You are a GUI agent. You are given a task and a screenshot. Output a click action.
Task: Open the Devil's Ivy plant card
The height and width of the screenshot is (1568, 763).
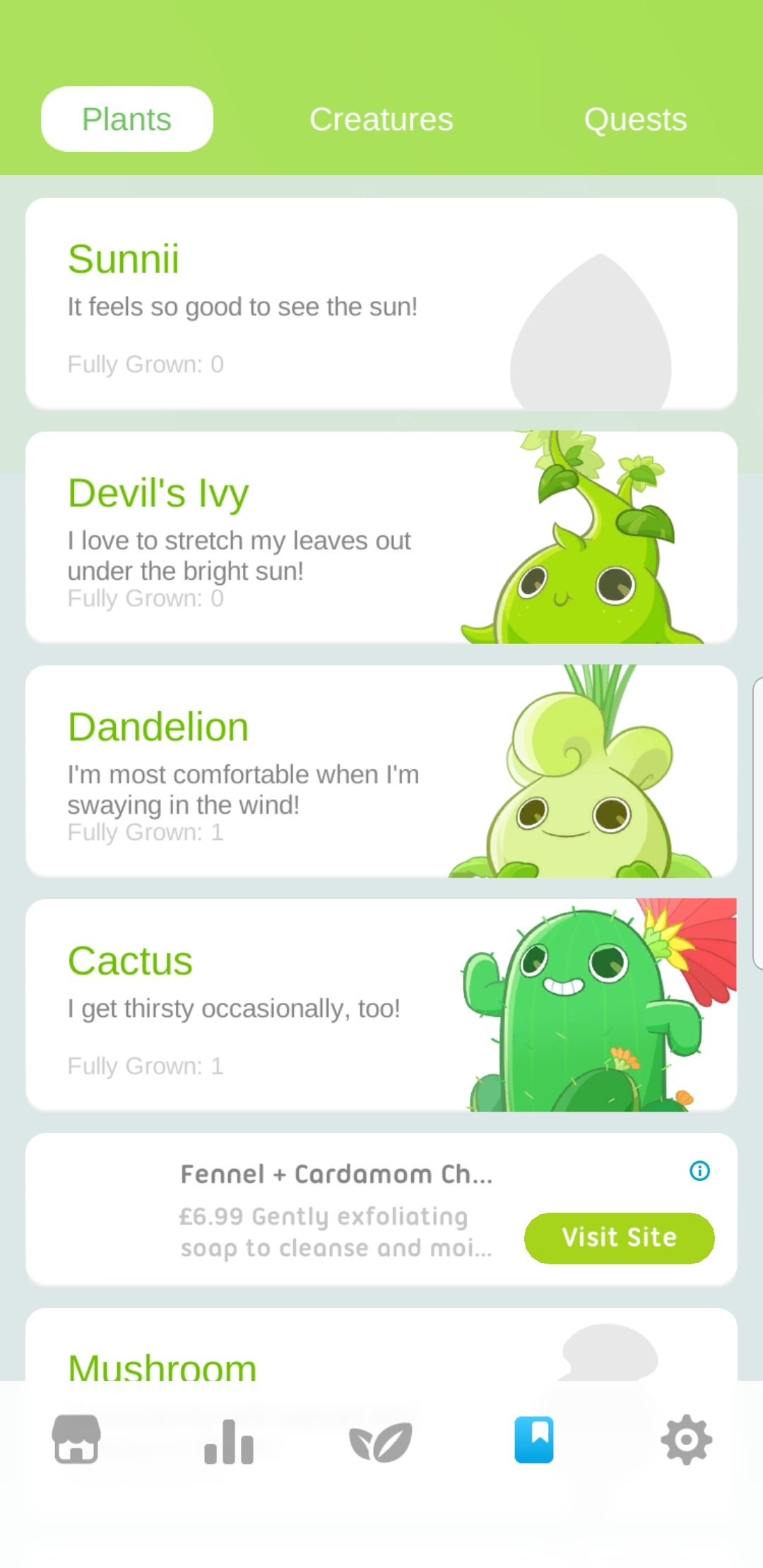(x=381, y=537)
